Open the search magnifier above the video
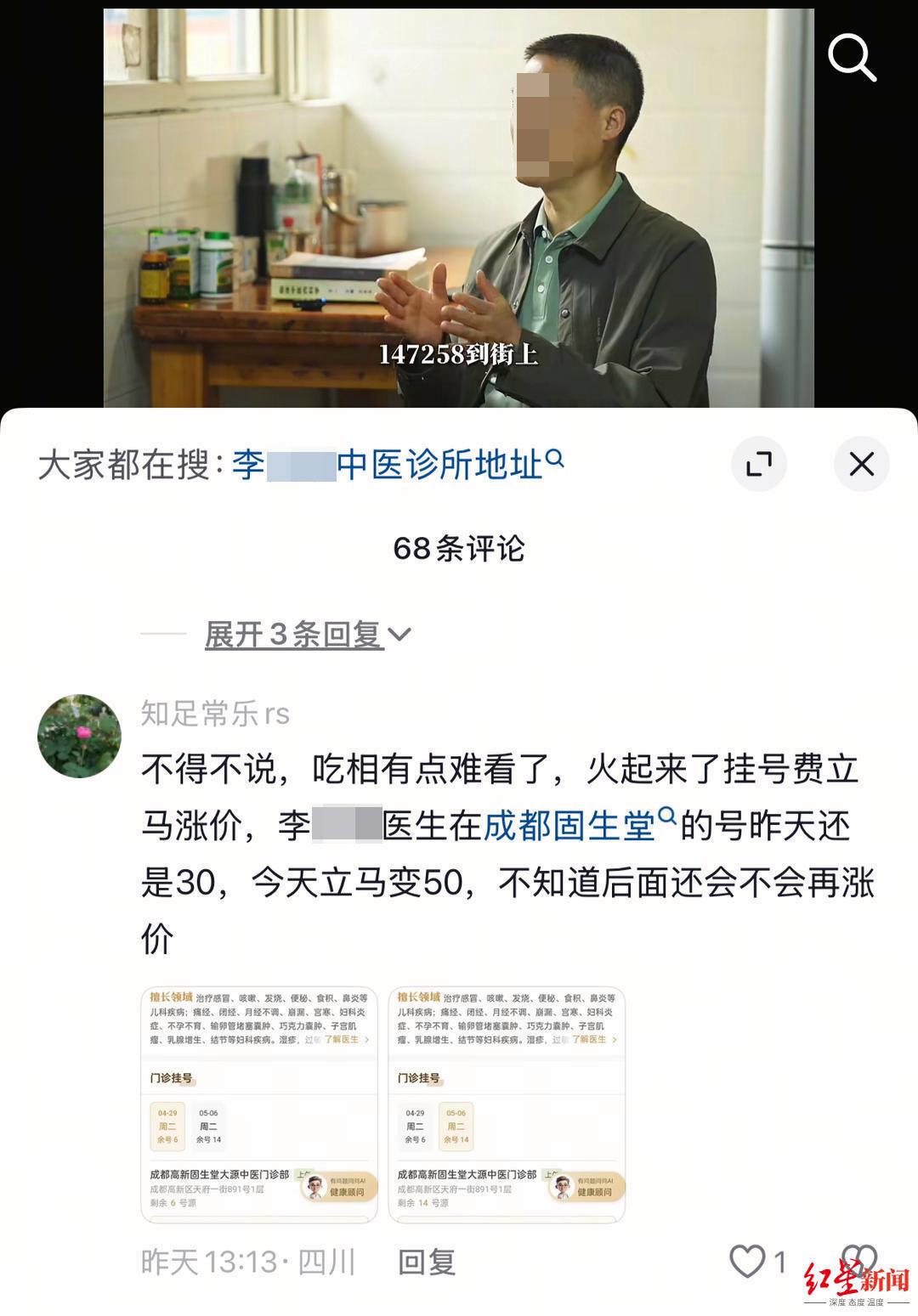 (x=852, y=58)
